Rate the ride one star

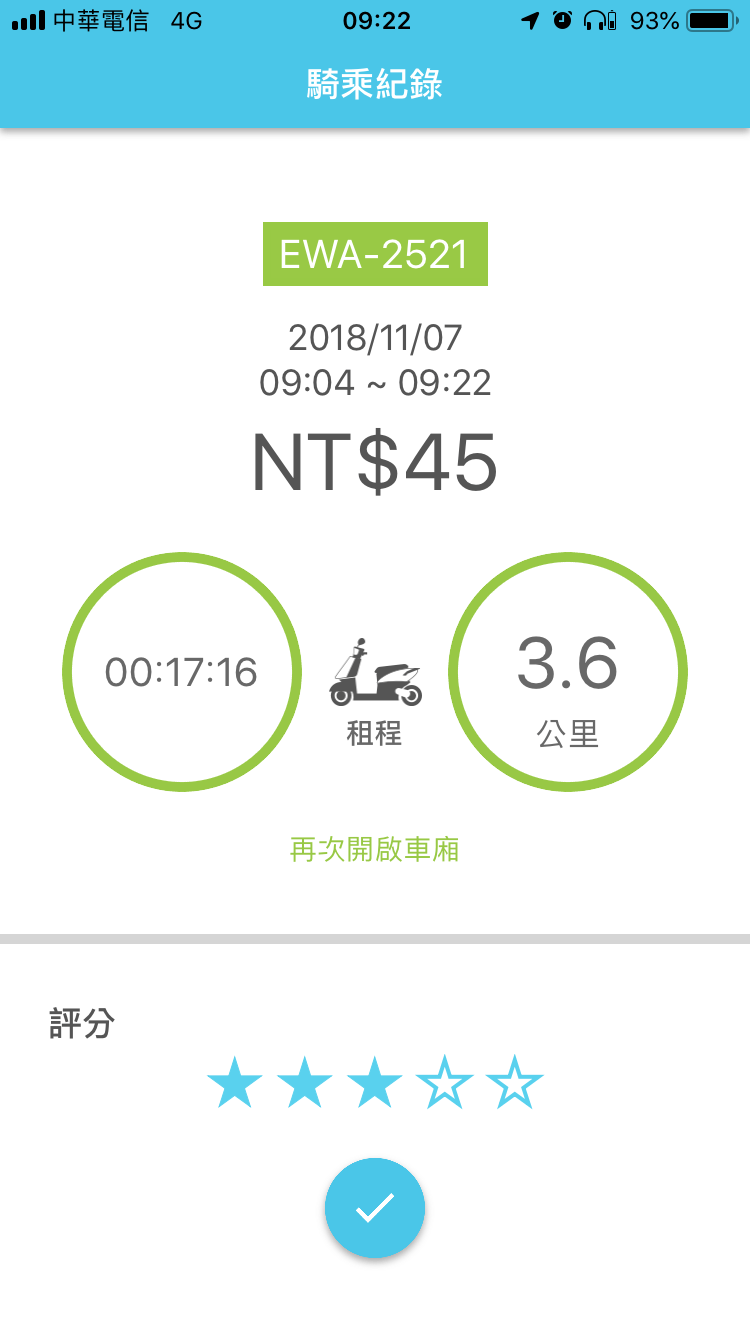[235, 1084]
